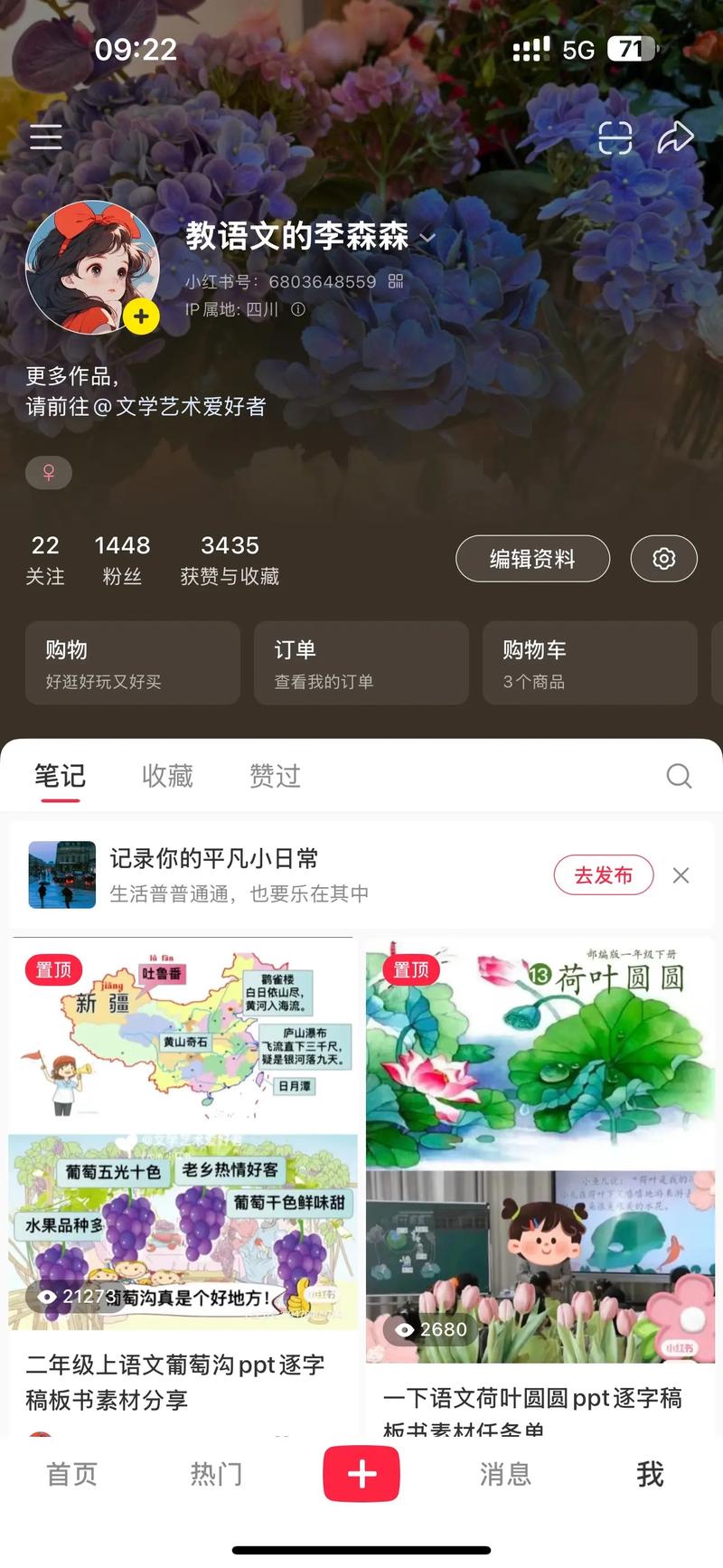View the 1448 粉丝 followers list
This screenshot has width=723, height=1568.
[x=122, y=560]
